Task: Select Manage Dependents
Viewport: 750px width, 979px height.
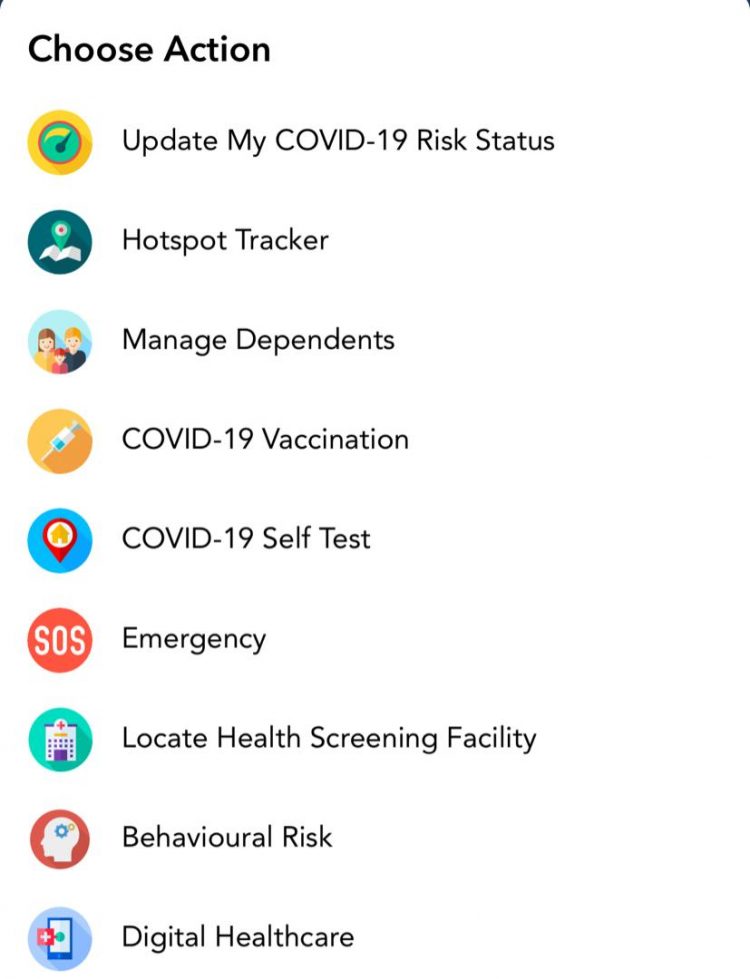Action: pos(258,340)
